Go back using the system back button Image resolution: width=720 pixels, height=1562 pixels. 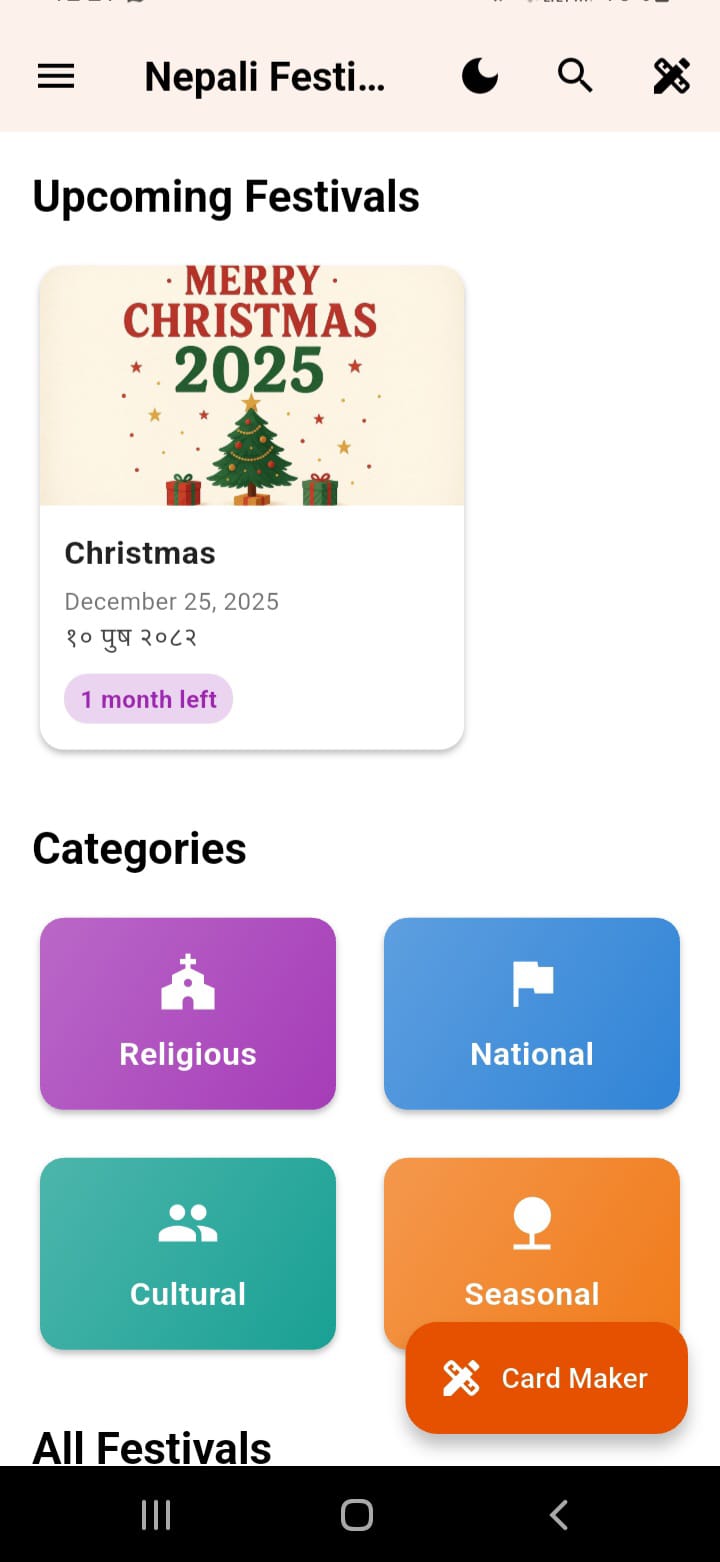click(x=559, y=1515)
